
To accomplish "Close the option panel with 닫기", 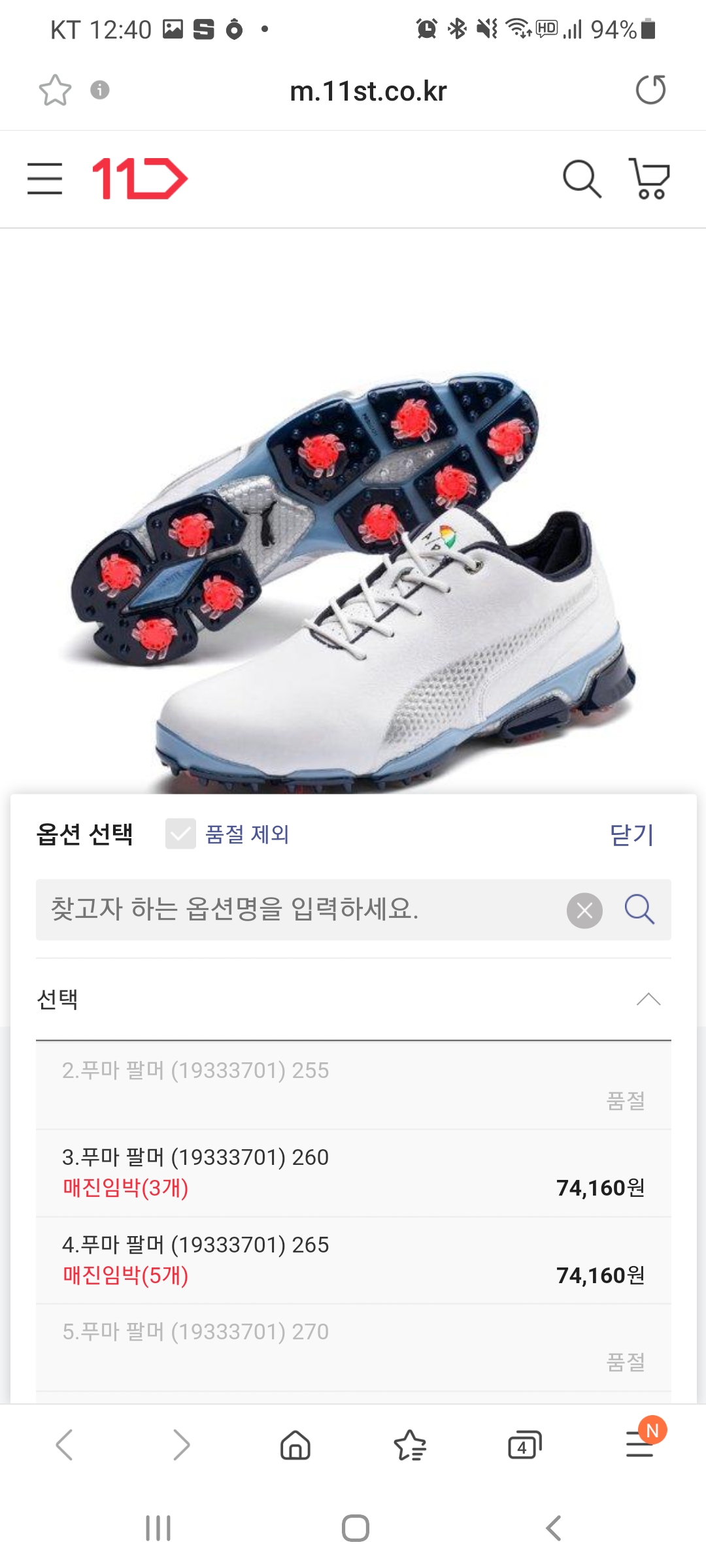I will point(631,834).
